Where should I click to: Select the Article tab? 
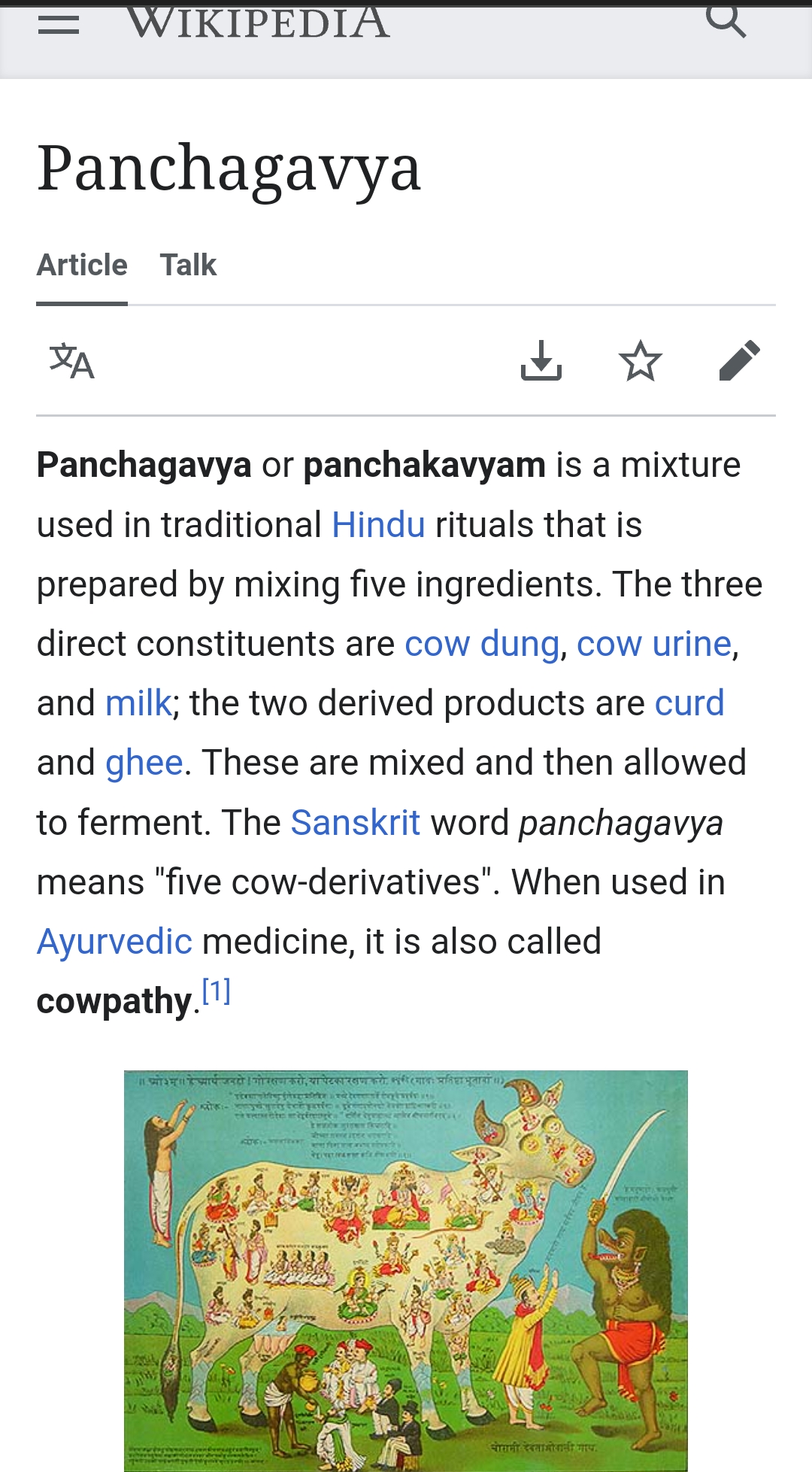(82, 266)
